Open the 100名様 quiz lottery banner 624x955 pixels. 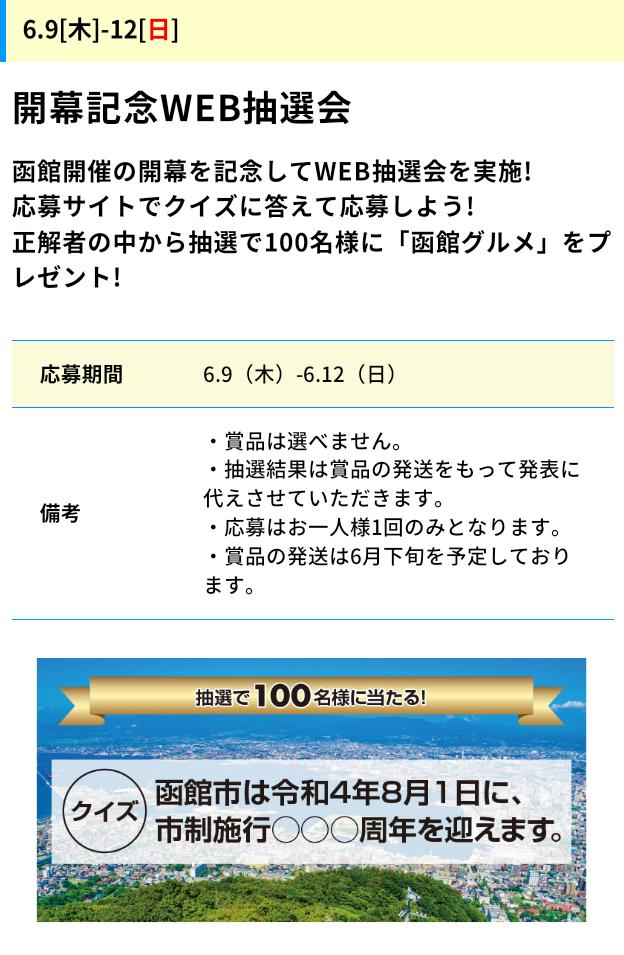pyautogui.click(x=311, y=789)
